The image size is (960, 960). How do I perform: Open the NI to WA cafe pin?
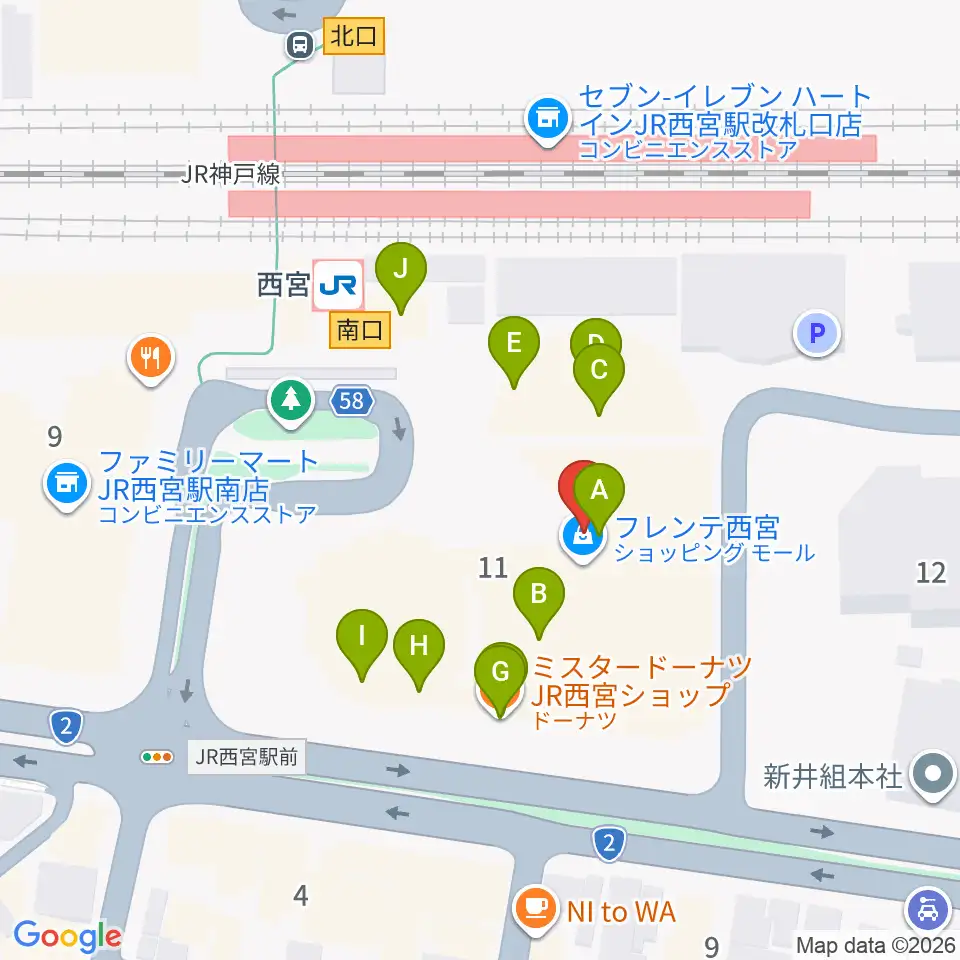(x=536, y=910)
